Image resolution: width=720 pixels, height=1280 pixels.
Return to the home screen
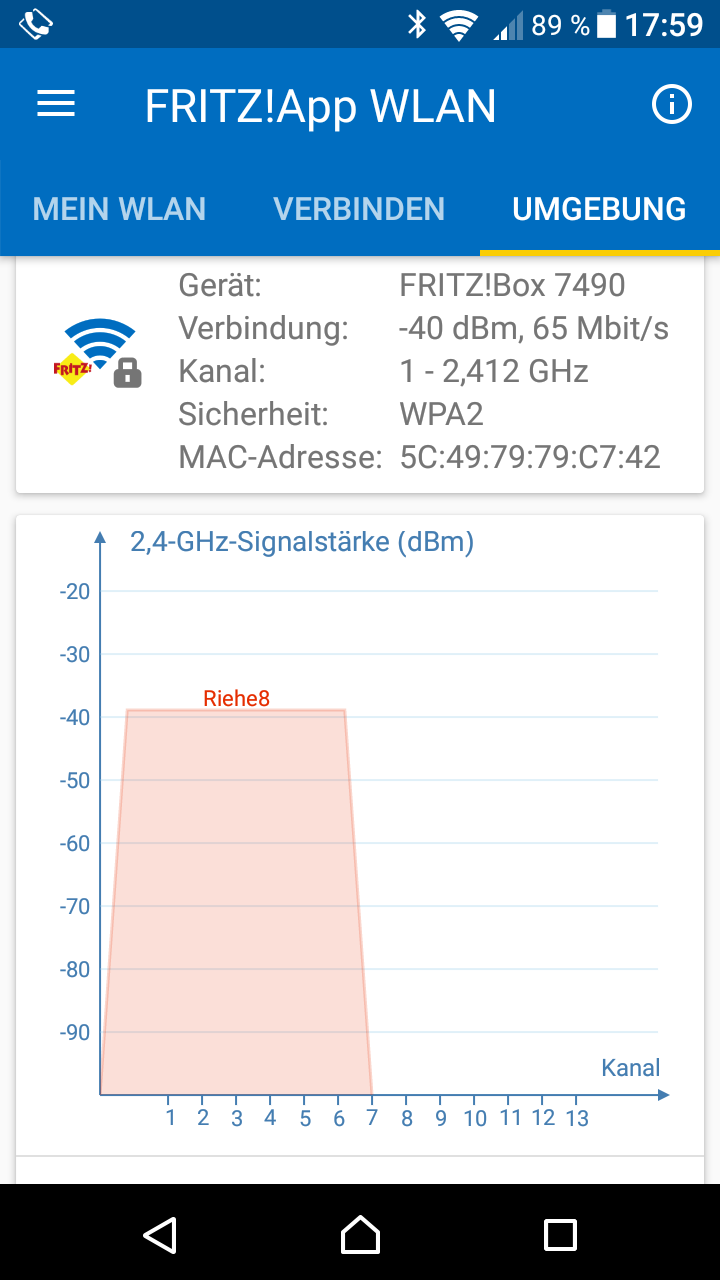[360, 1234]
